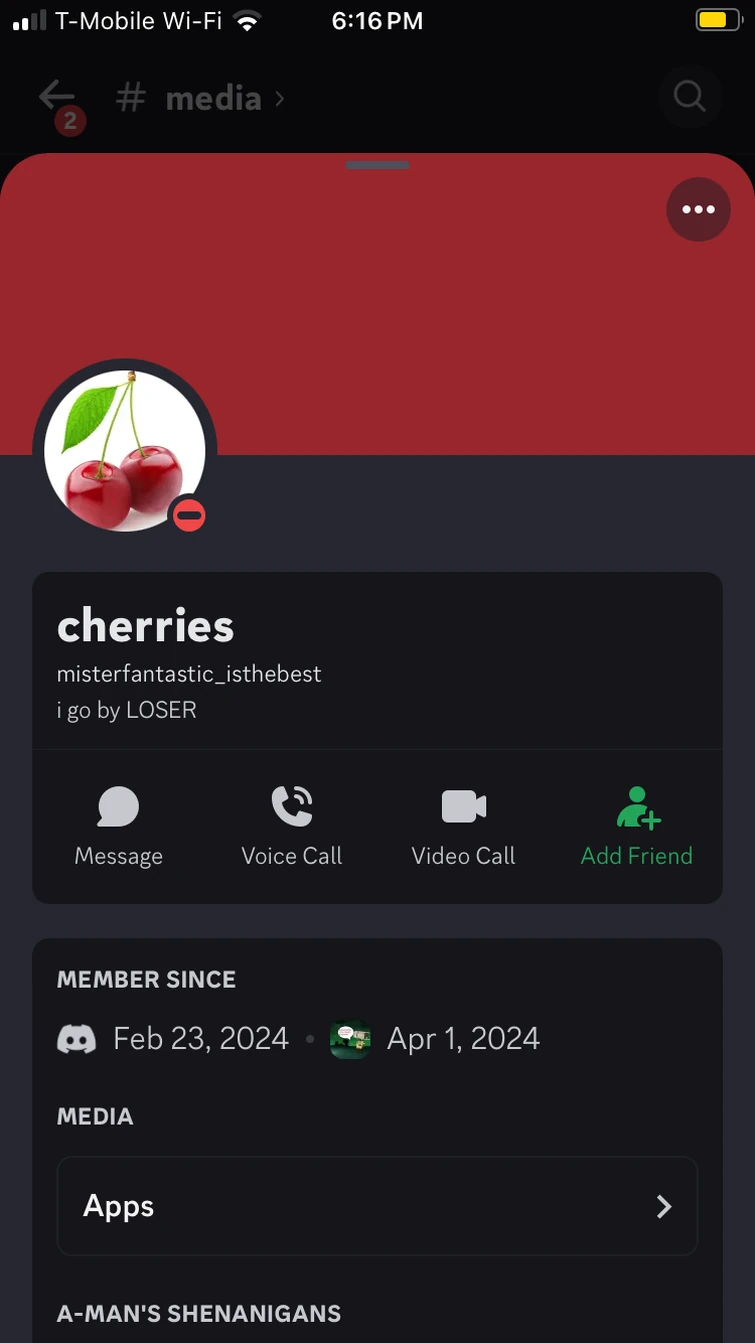This screenshot has width=755, height=1343.
Task: Send cherries a friend request
Action: click(x=637, y=826)
